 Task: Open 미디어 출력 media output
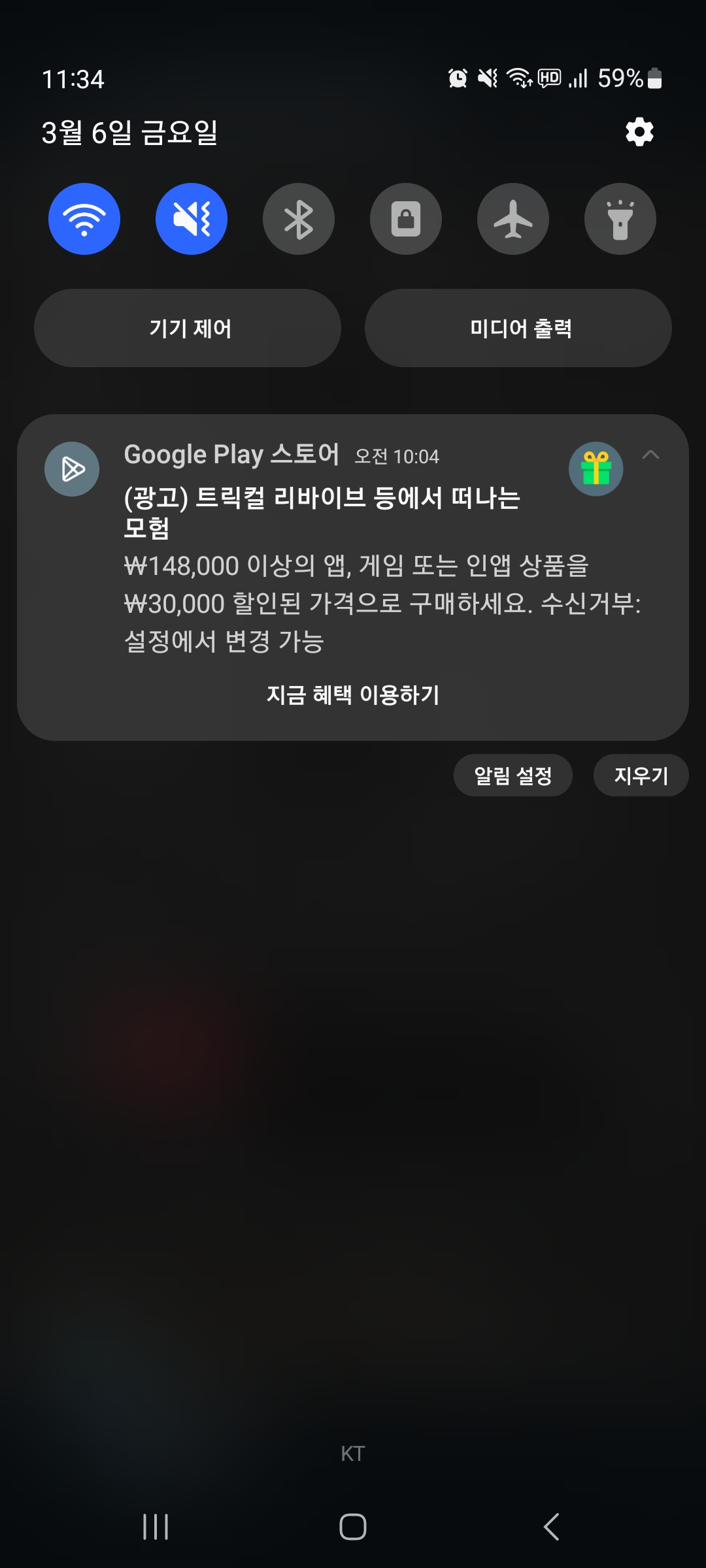point(518,328)
